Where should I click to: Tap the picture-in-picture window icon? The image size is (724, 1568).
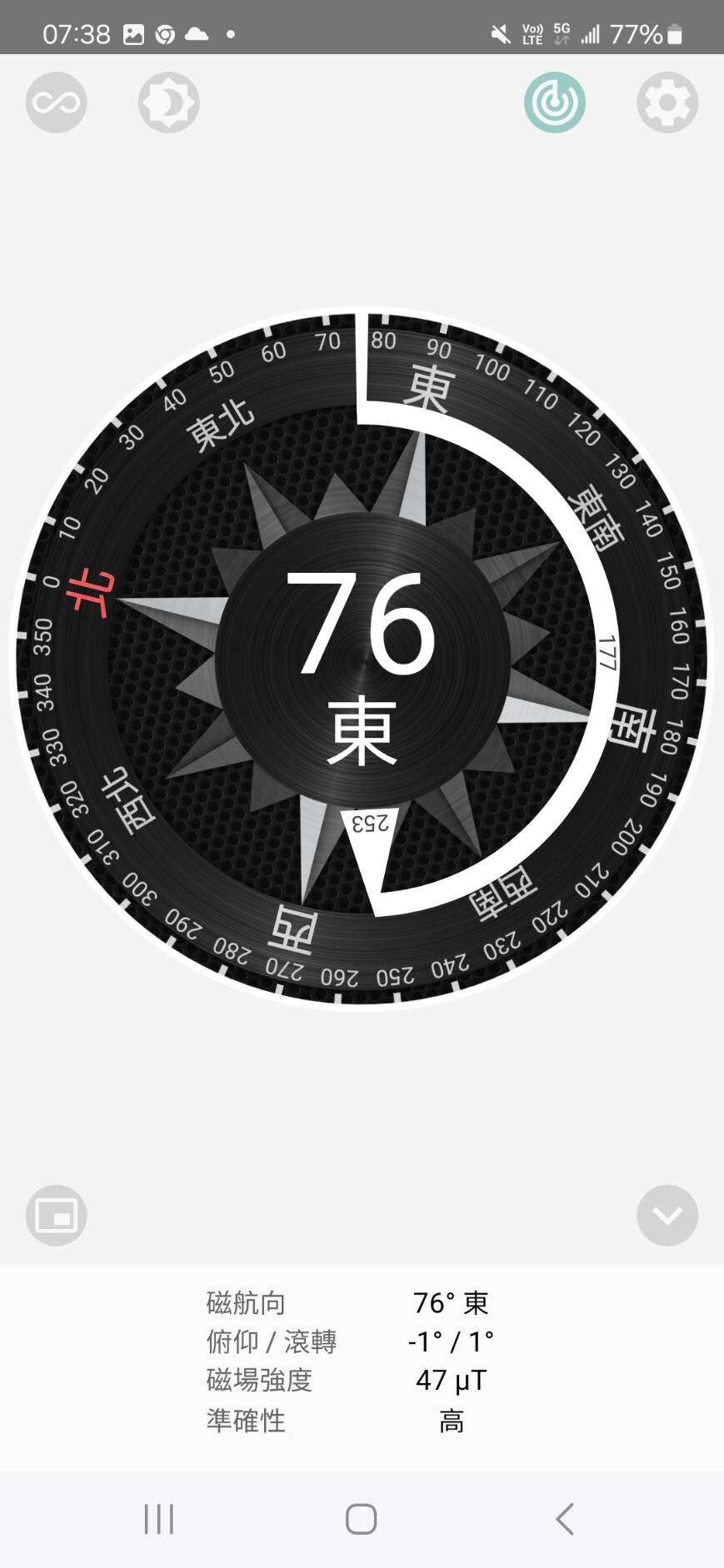pos(57,1215)
